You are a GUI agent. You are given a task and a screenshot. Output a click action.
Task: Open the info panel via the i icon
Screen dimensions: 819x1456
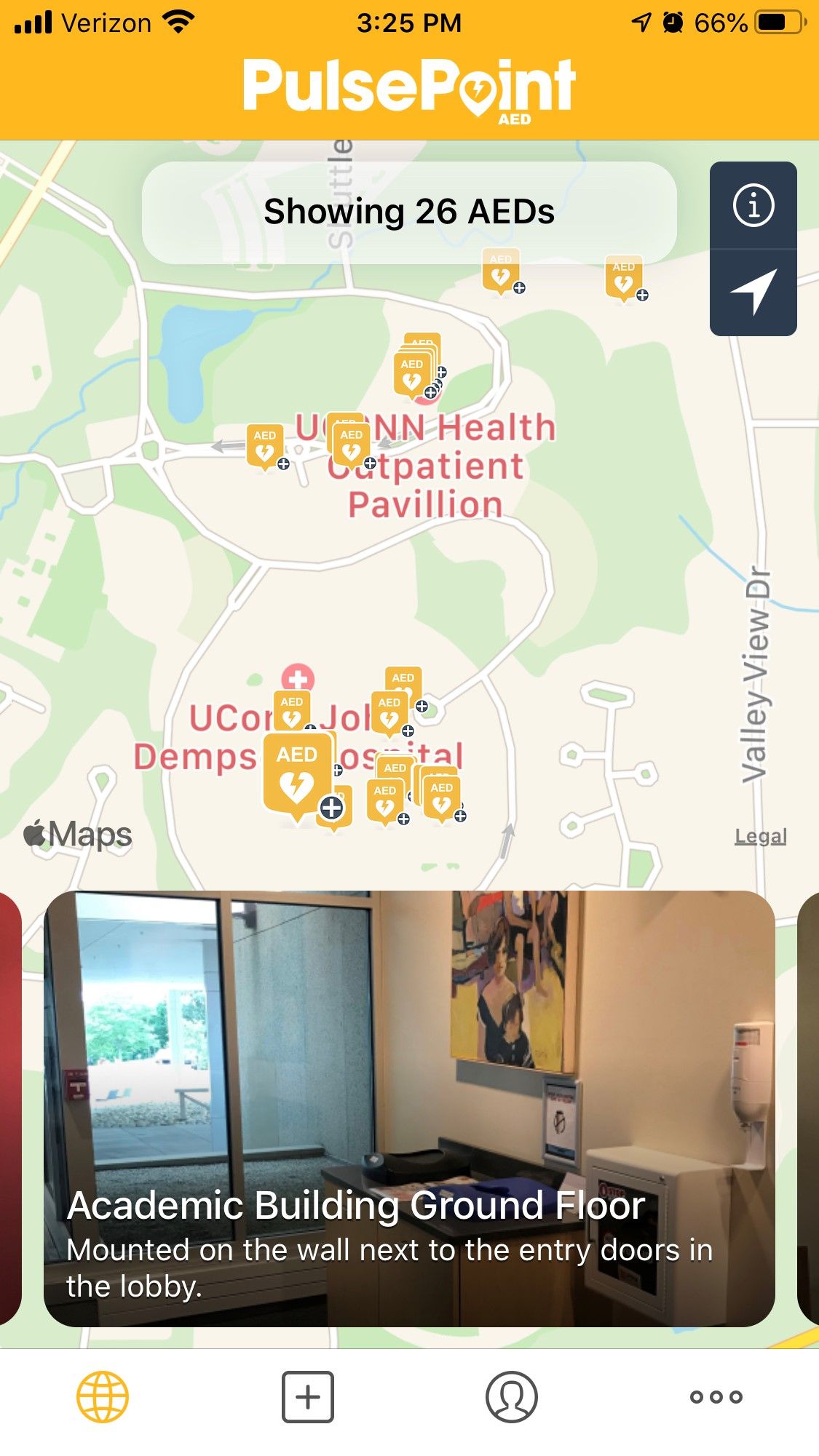753,206
